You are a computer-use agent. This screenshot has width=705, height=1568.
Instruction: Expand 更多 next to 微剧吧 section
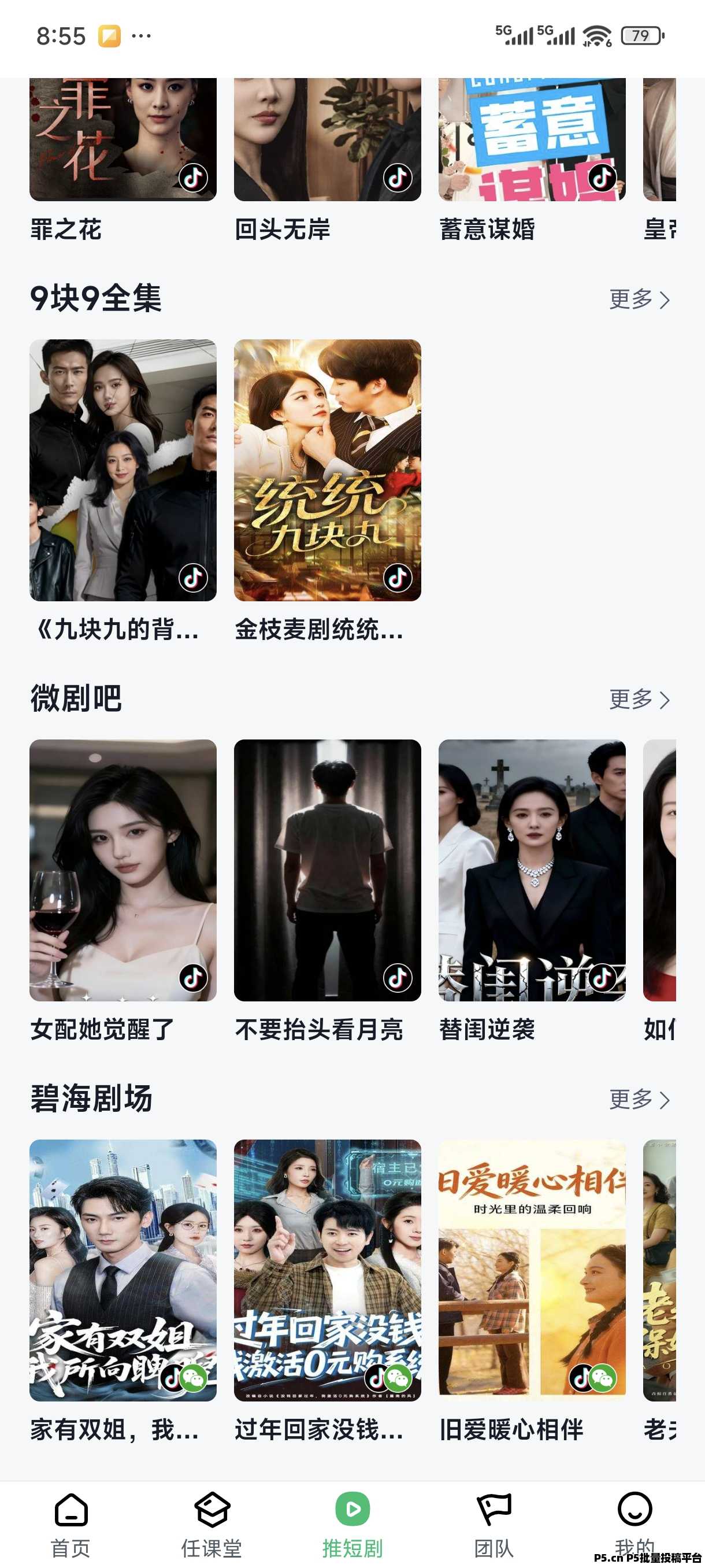click(639, 701)
